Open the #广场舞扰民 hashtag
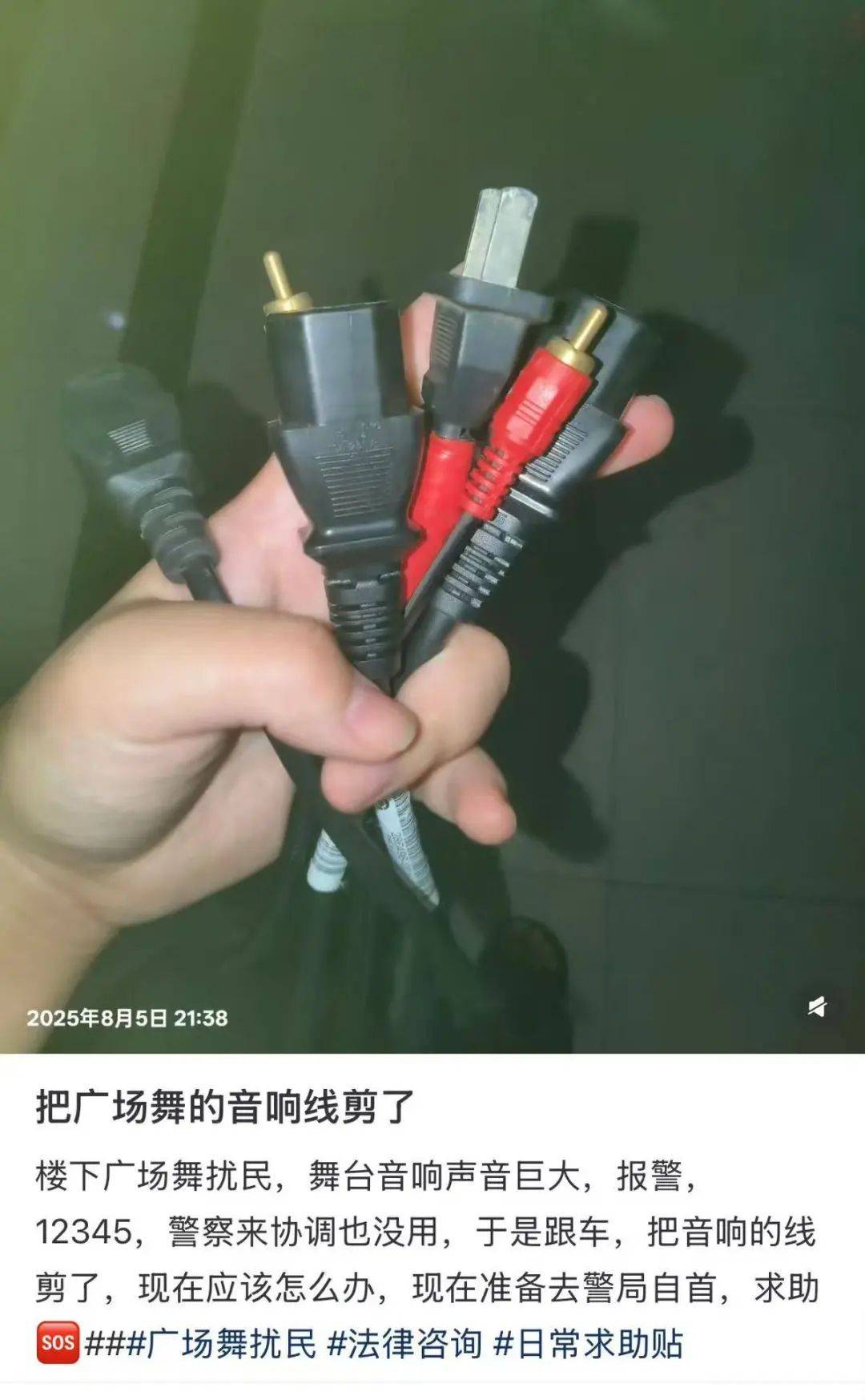This screenshot has height=1400, width=865. (223, 1344)
